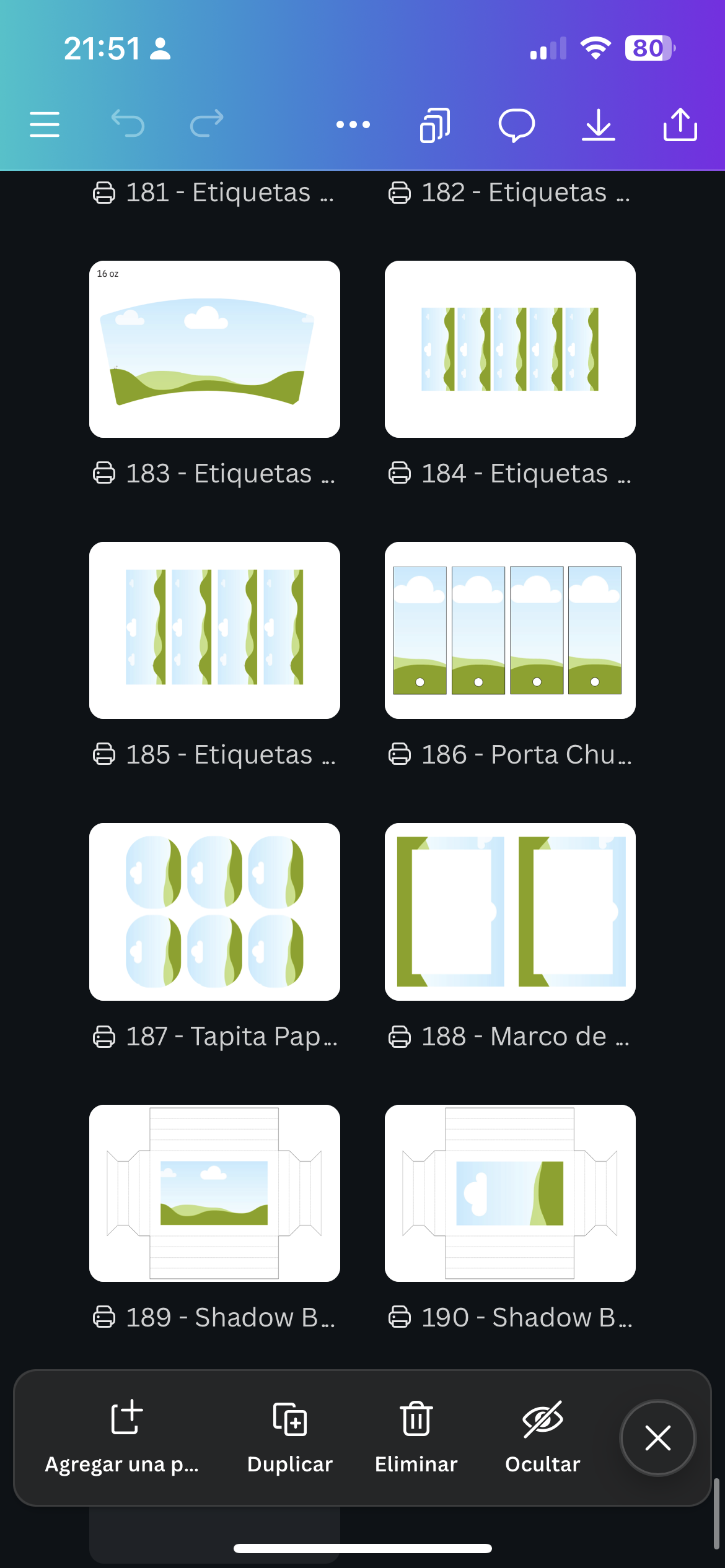
Task: Open page 188 - Marco de thumbnail
Action: click(510, 912)
